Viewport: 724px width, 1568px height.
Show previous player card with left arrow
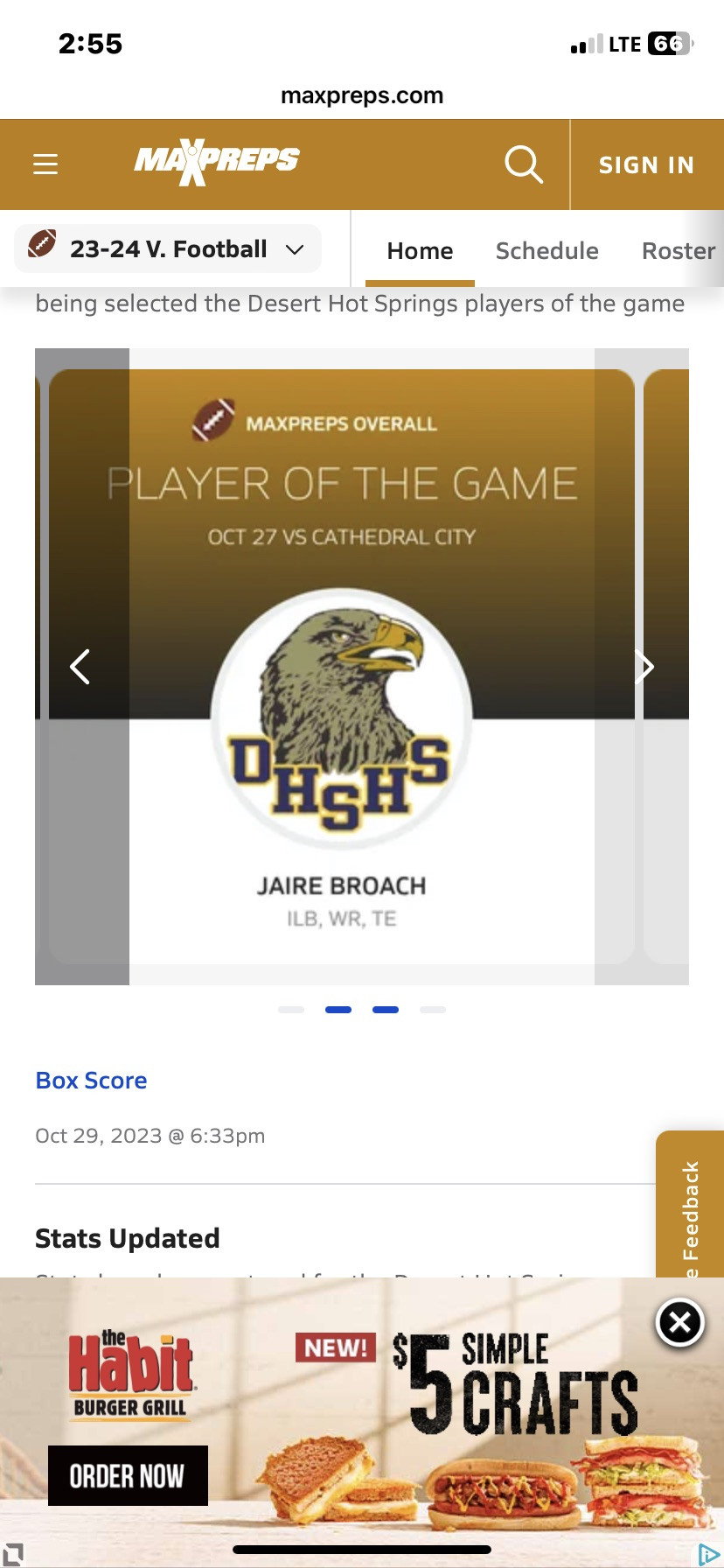pos(80,667)
